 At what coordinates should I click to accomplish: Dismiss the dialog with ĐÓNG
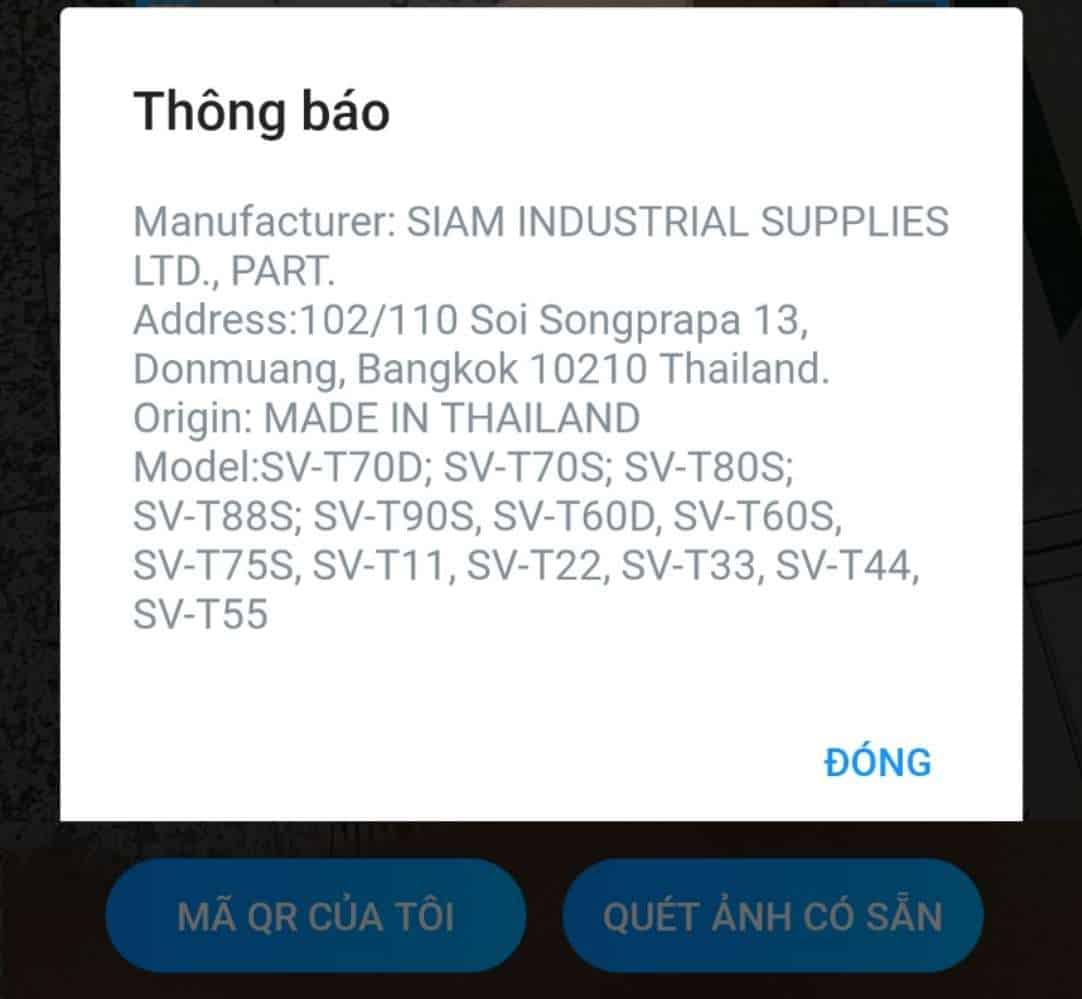[877, 762]
